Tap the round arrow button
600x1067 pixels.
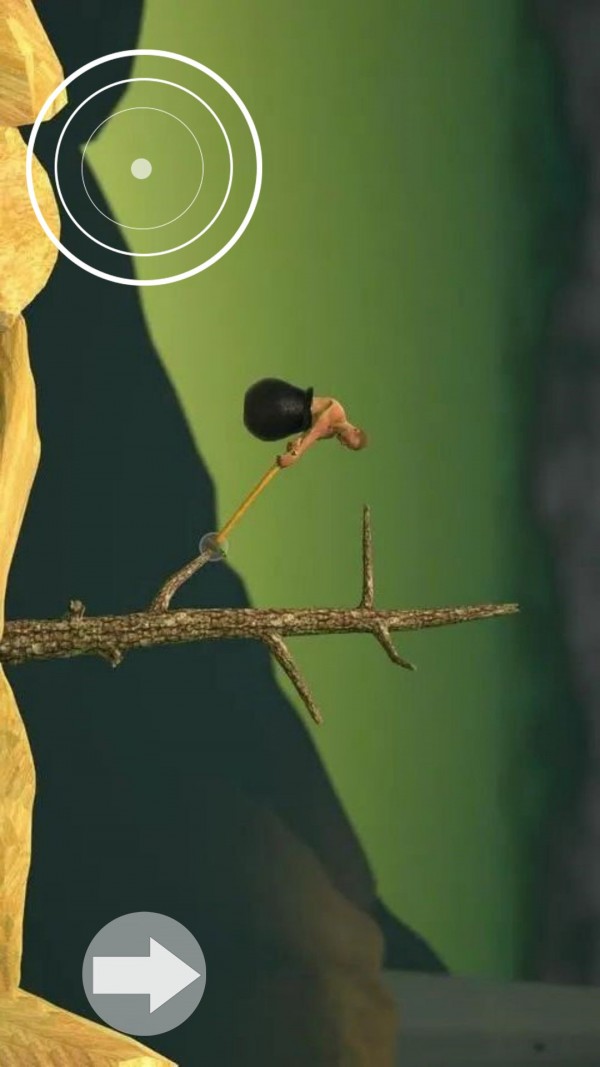click(144, 973)
